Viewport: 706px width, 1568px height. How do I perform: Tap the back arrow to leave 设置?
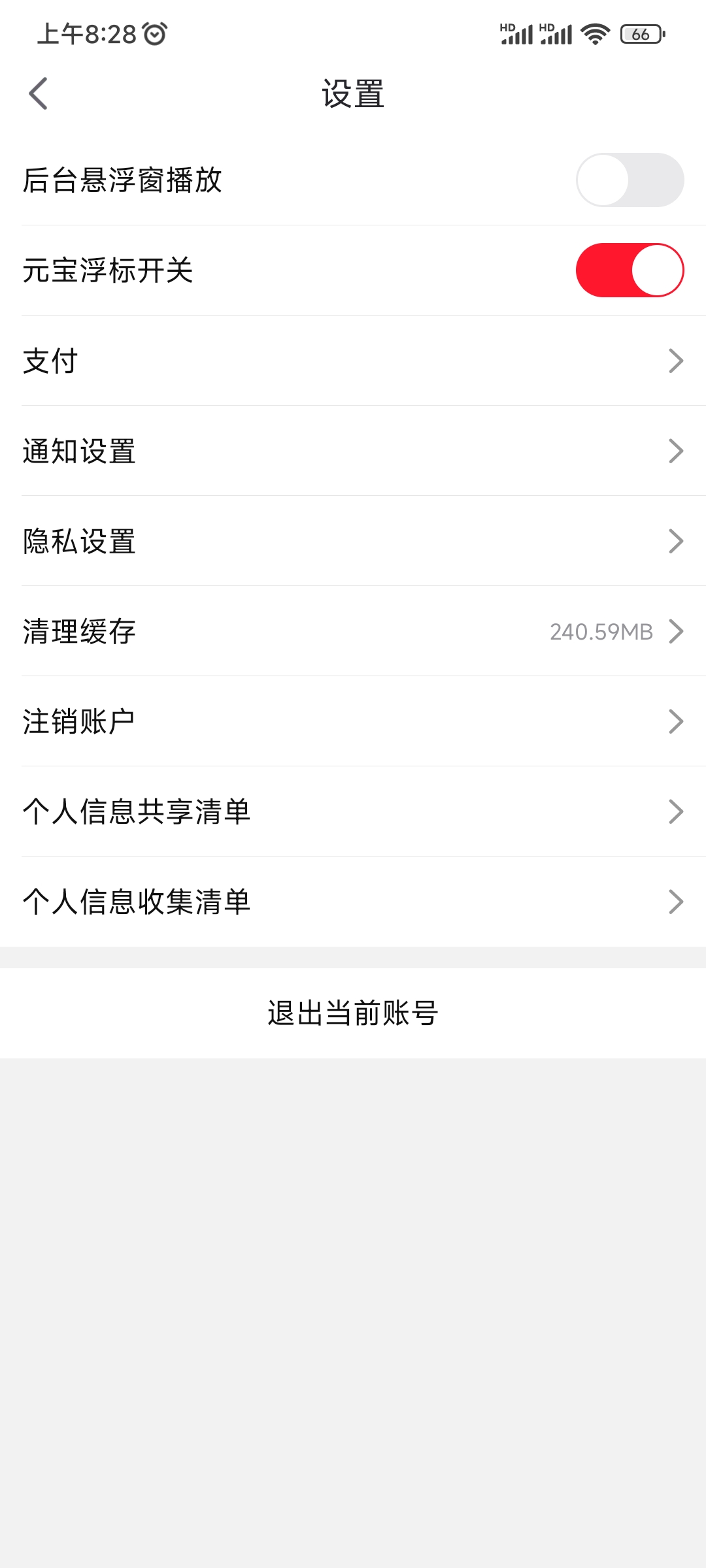37,93
